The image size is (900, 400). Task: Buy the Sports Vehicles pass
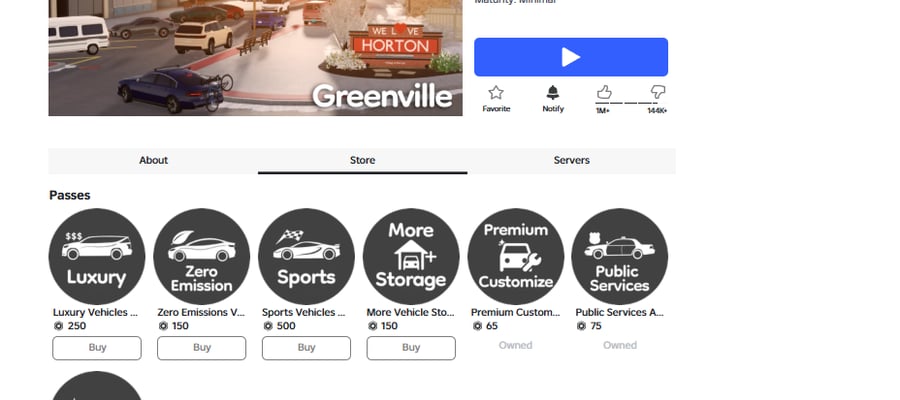[x=306, y=348]
